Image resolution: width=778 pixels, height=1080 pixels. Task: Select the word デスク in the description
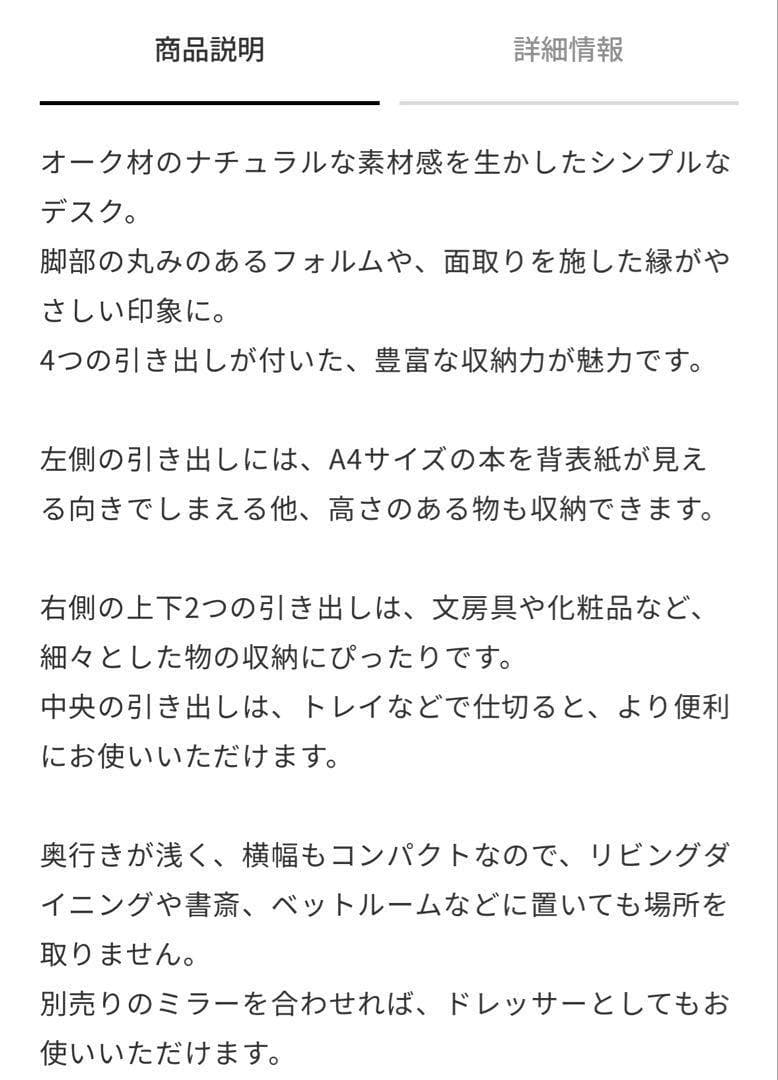pos(80,210)
